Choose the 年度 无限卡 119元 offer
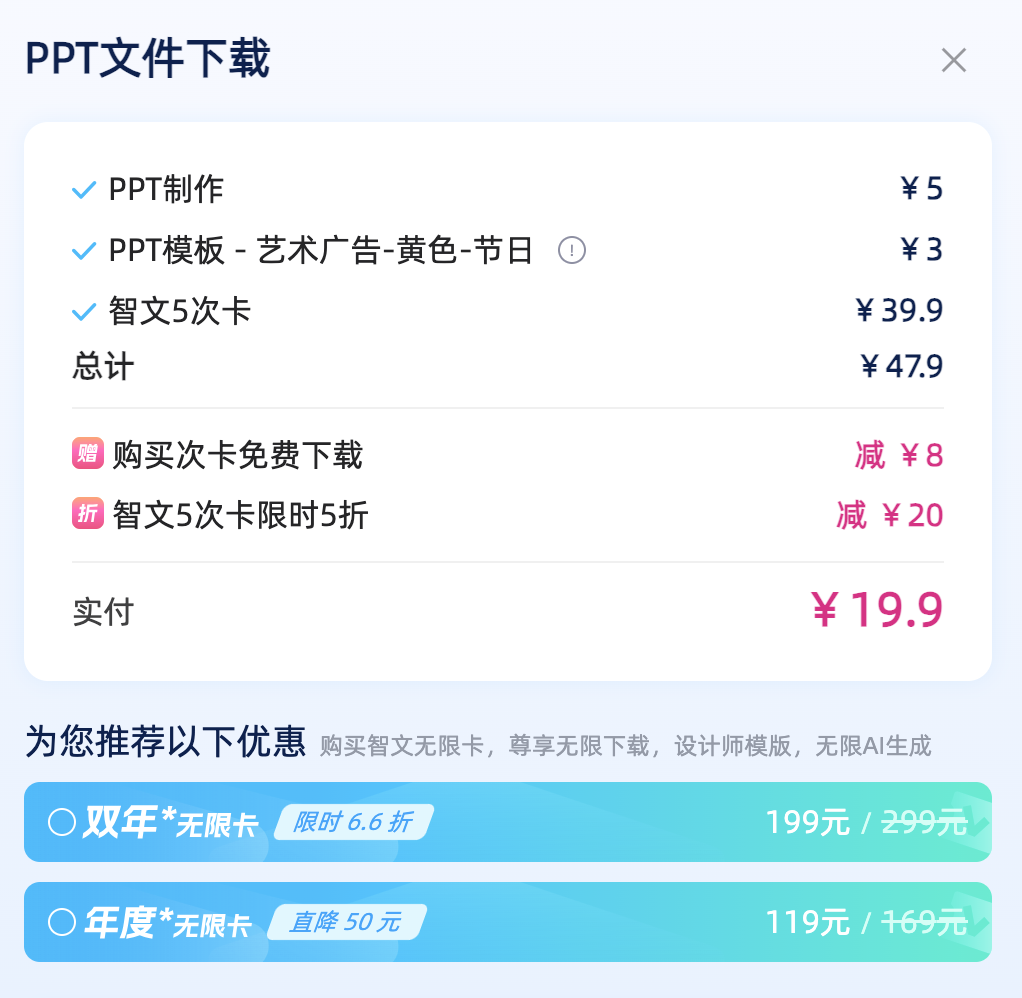Image resolution: width=1022 pixels, height=998 pixels. click(x=62, y=922)
